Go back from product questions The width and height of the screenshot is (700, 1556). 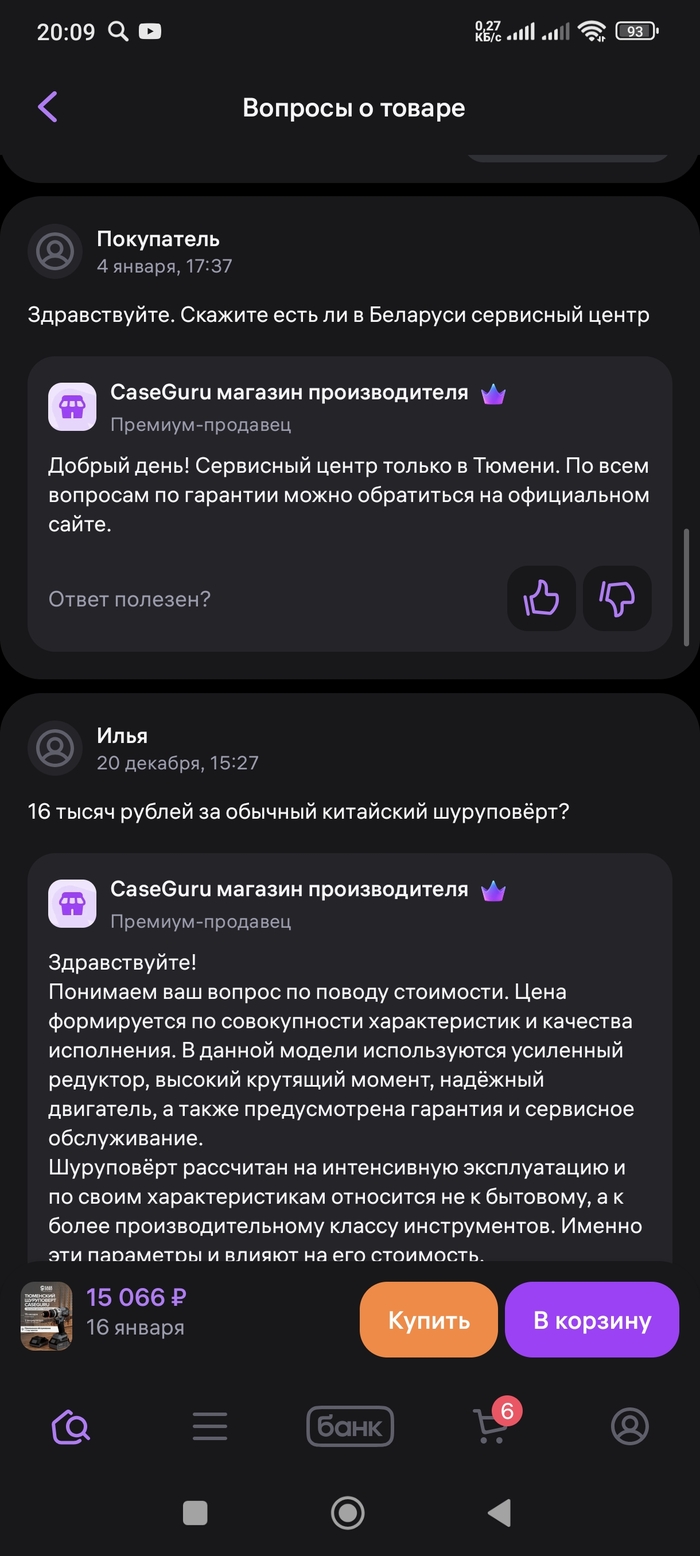pyautogui.click(x=48, y=107)
